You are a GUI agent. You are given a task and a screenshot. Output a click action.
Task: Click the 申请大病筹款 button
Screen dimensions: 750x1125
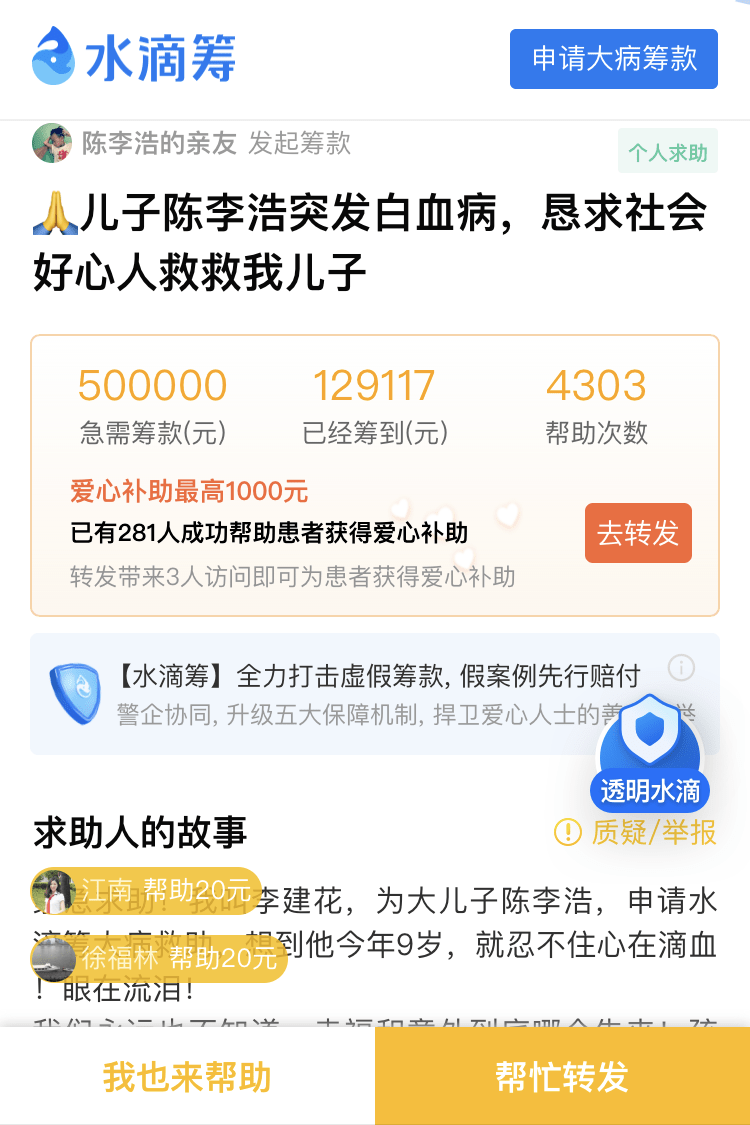click(x=613, y=59)
